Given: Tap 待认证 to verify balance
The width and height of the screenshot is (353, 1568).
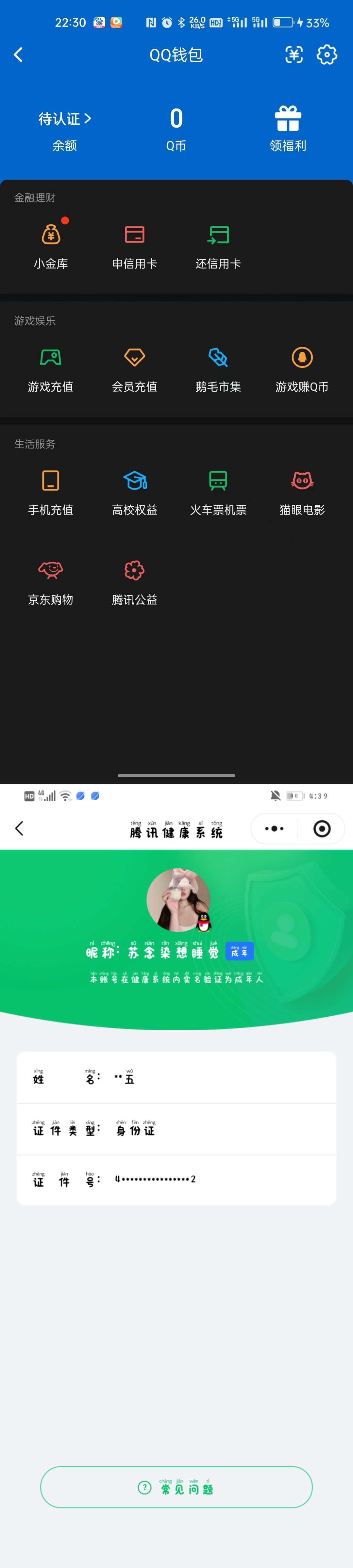Looking at the screenshot, I should [x=64, y=119].
